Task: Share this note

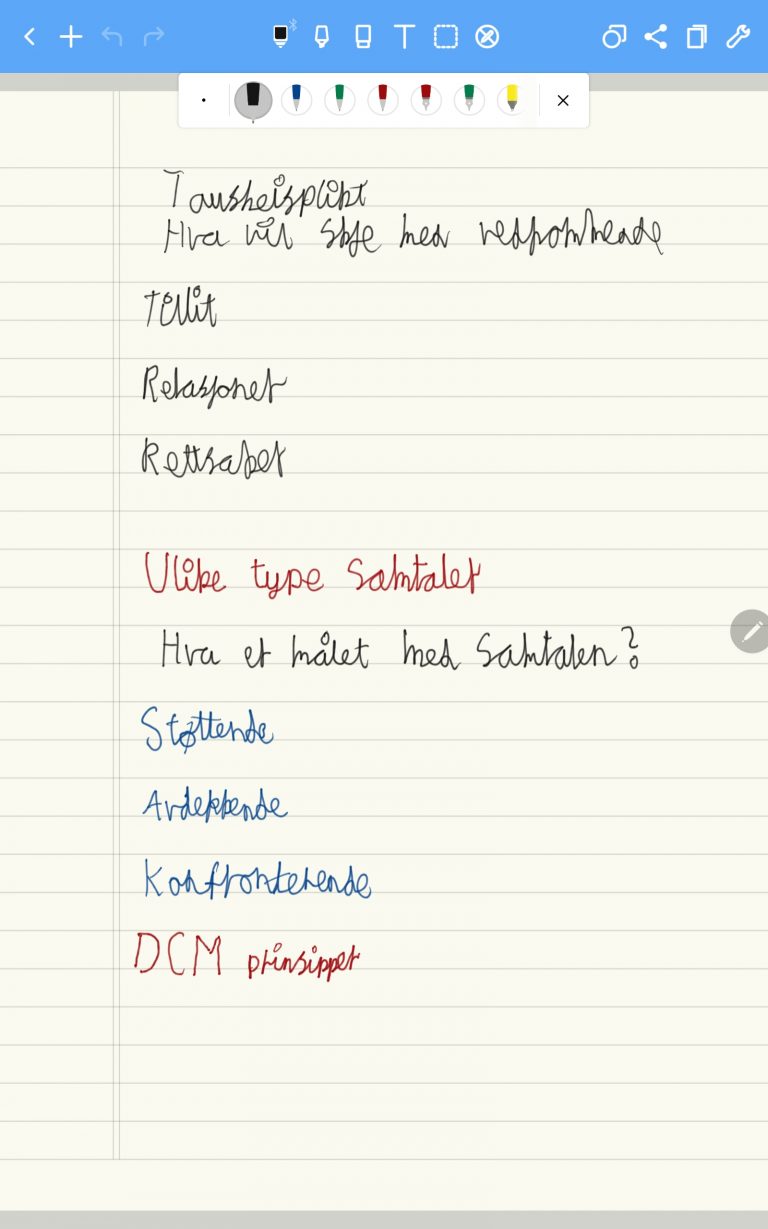Action: [656, 37]
